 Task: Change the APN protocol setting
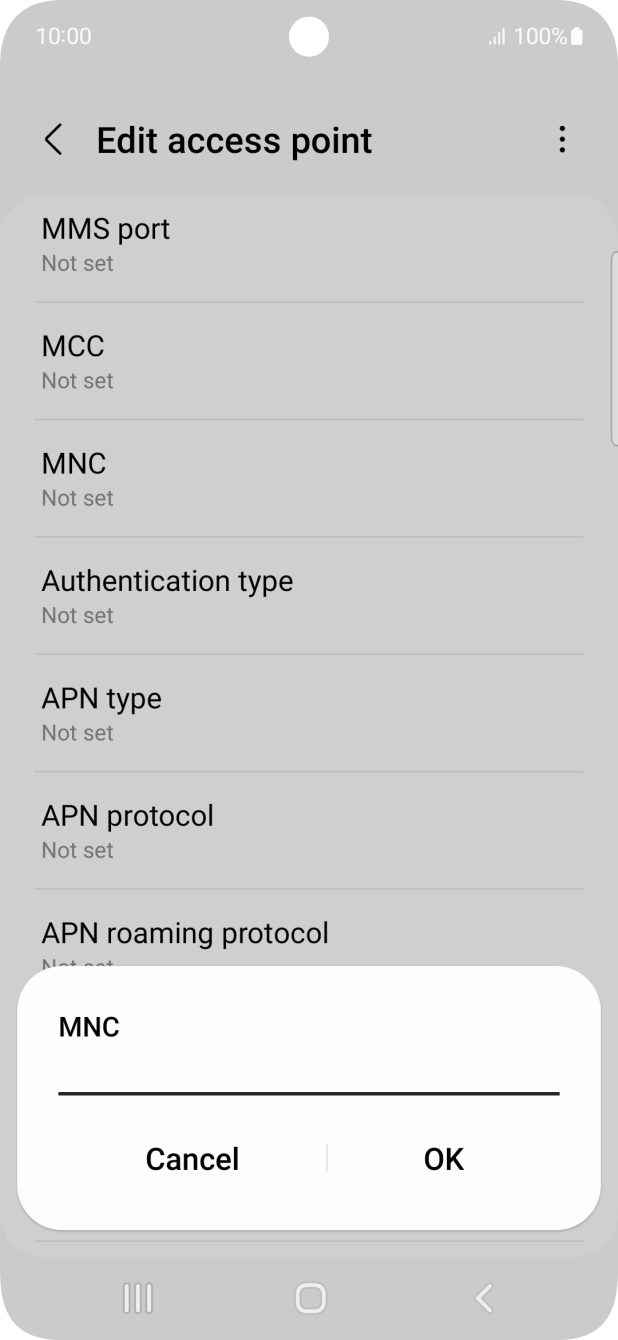coord(308,831)
